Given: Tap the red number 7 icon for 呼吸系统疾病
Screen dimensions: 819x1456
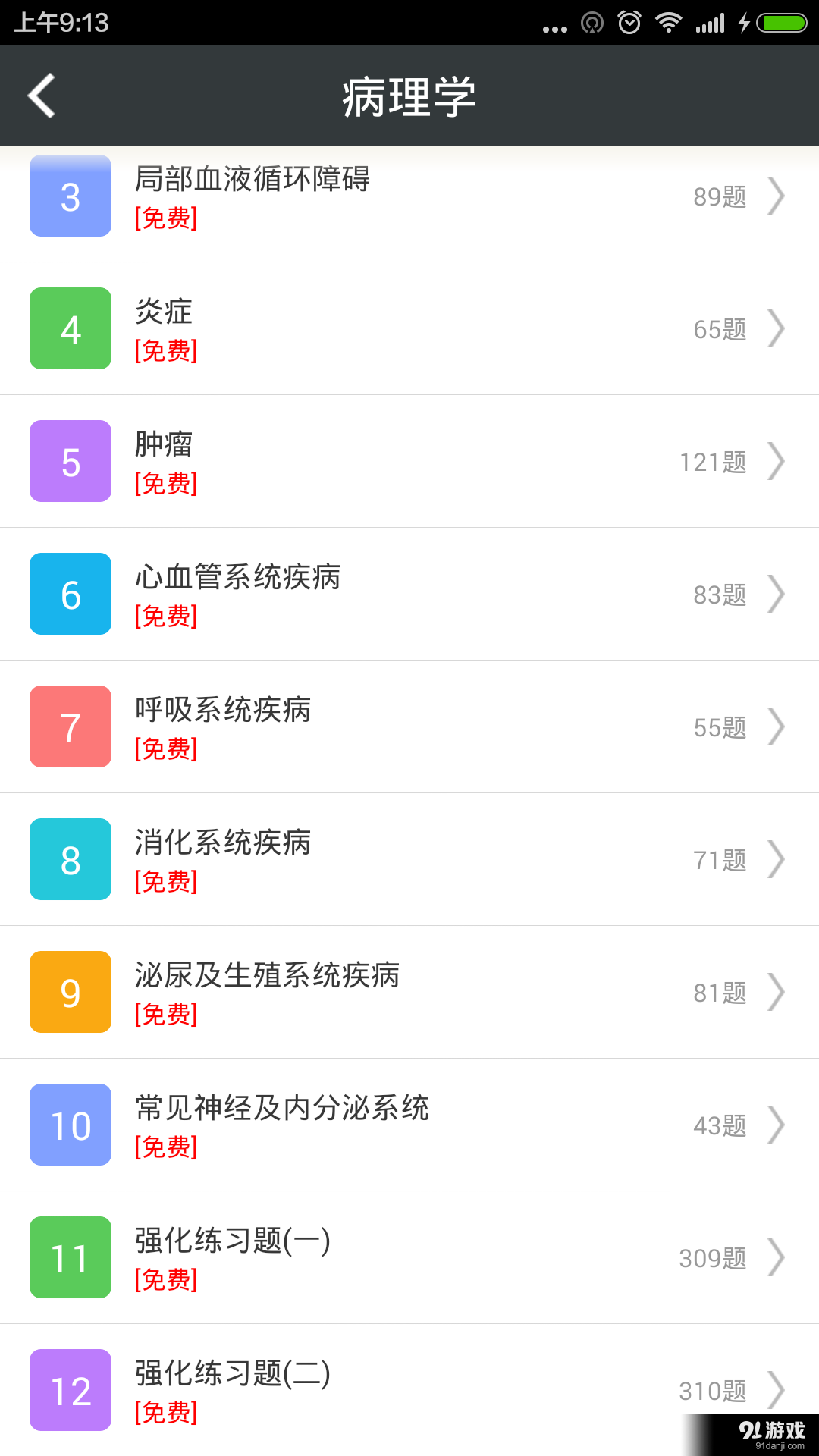Looking at the screenshot, I should (70, 726).
